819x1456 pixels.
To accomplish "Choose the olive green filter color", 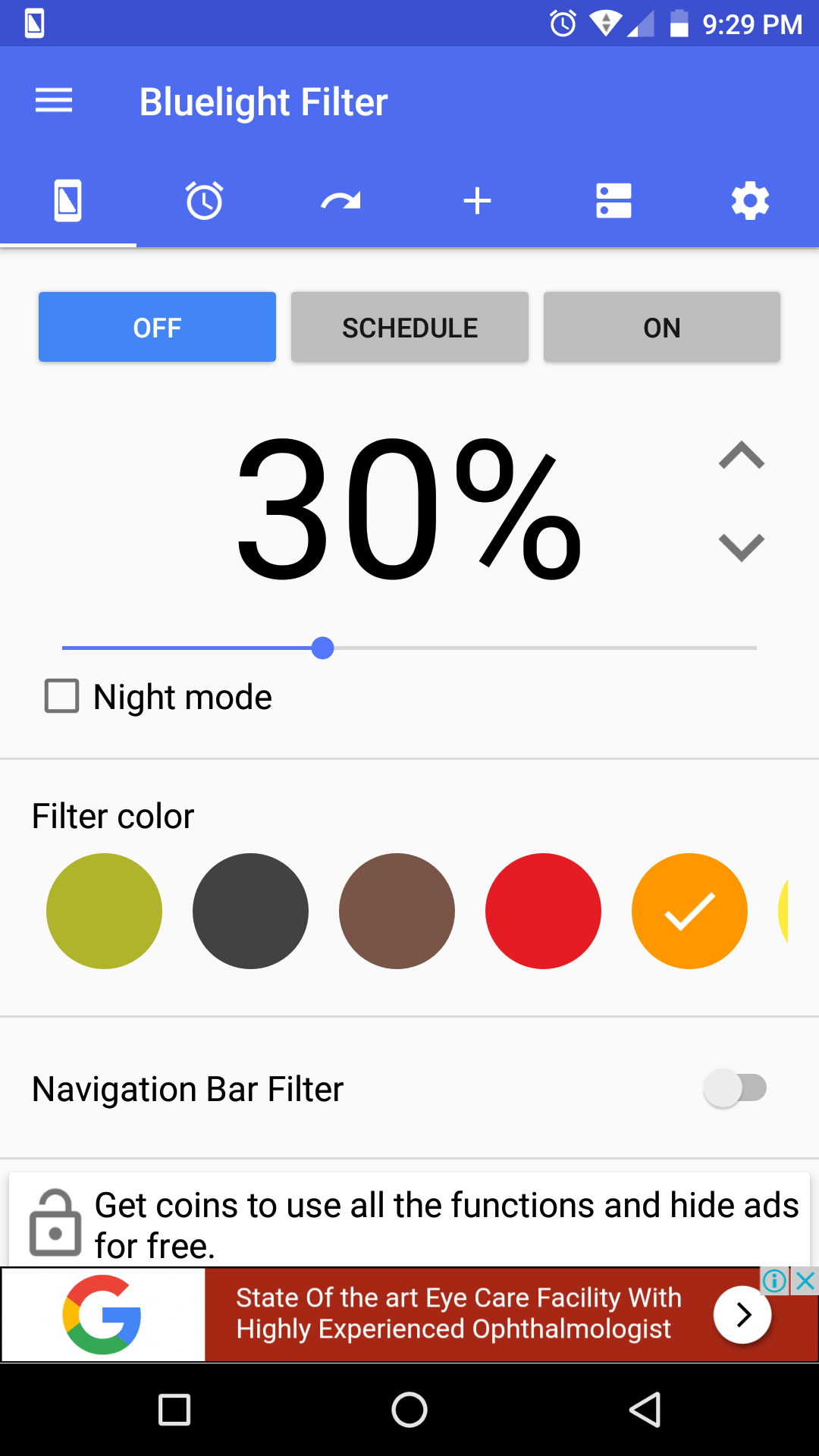I will 104,911.
